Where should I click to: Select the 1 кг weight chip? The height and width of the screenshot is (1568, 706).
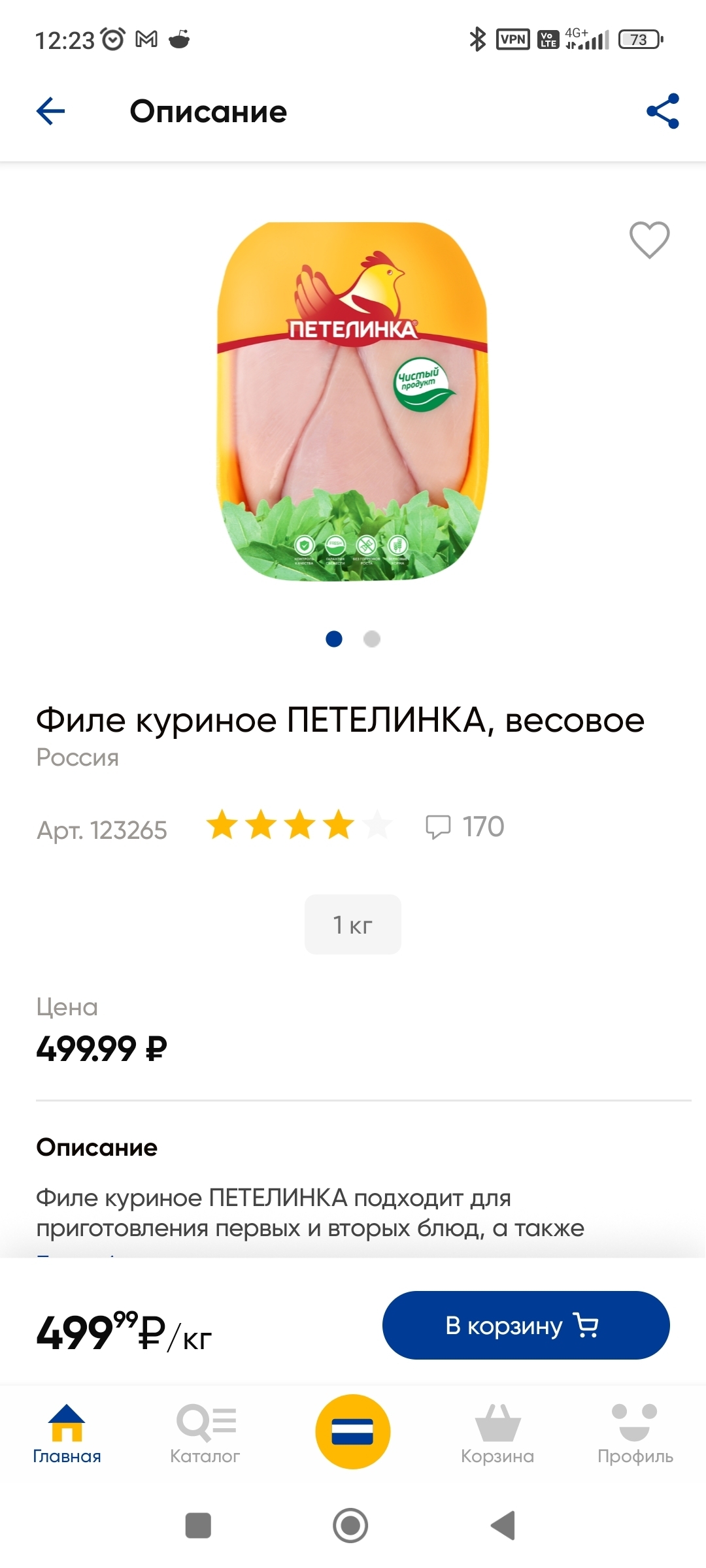tap(352, 924)
